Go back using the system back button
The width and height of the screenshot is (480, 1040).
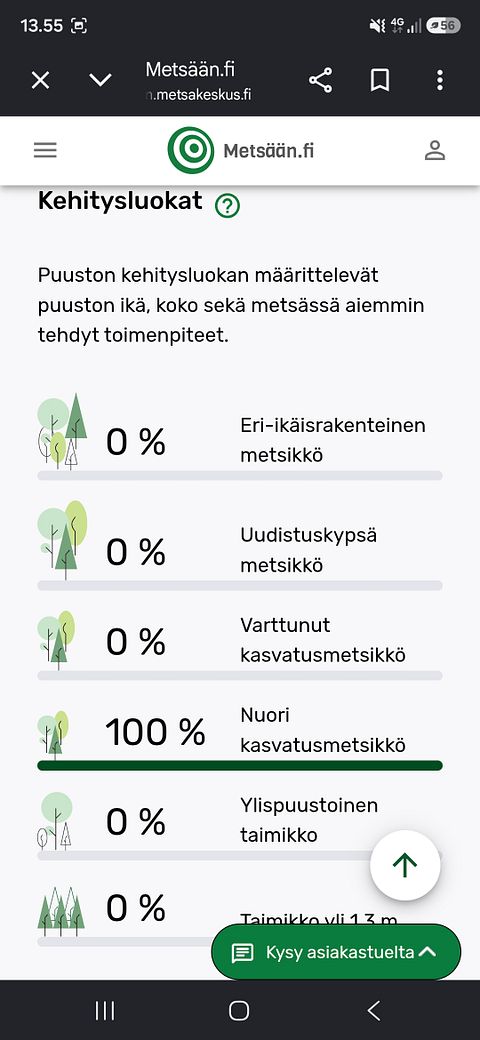(x=374, y=1011)
